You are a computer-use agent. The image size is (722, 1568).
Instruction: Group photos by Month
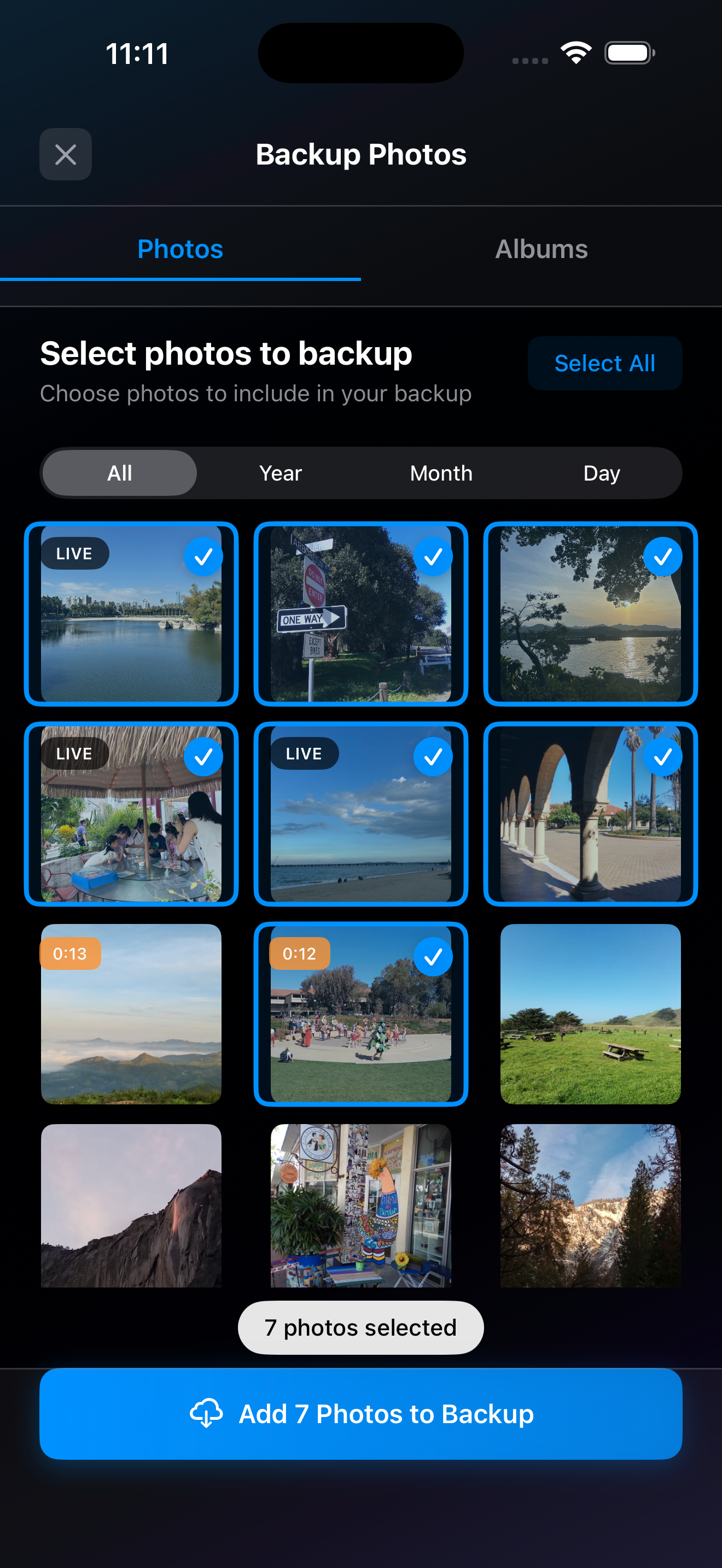(441, 473)
